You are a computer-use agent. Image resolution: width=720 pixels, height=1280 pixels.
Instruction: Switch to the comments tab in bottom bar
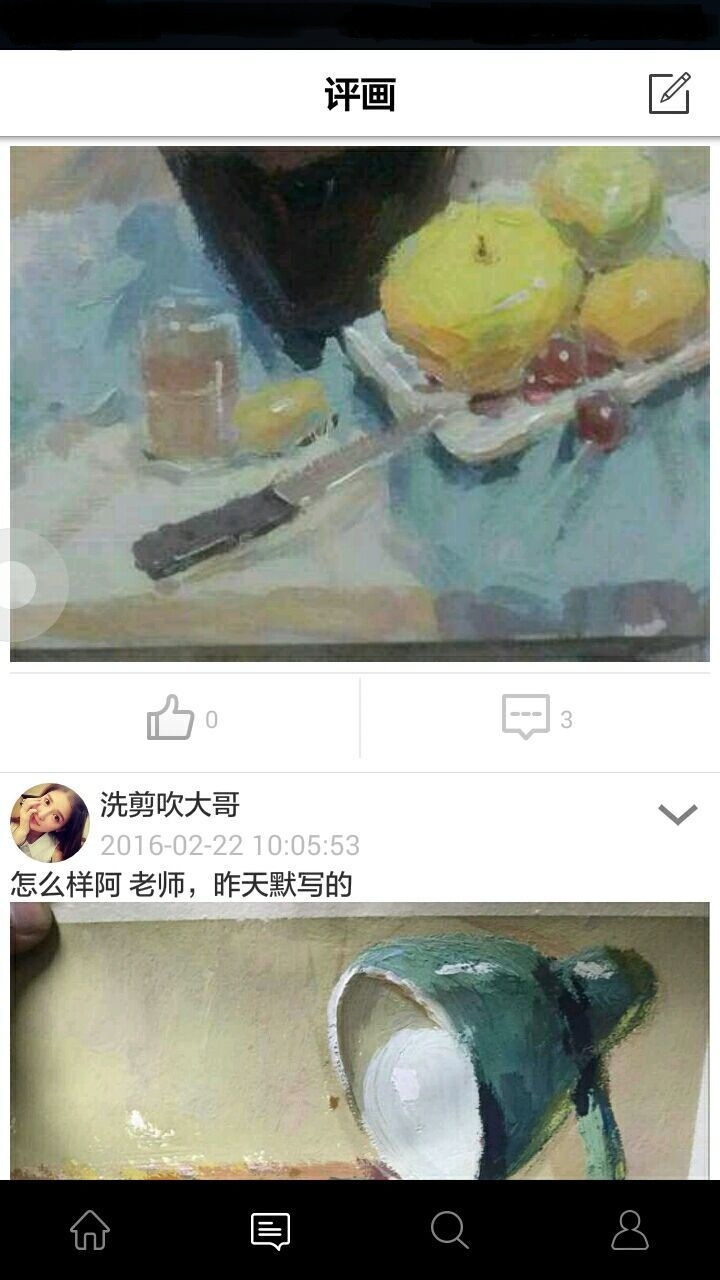270,1230
